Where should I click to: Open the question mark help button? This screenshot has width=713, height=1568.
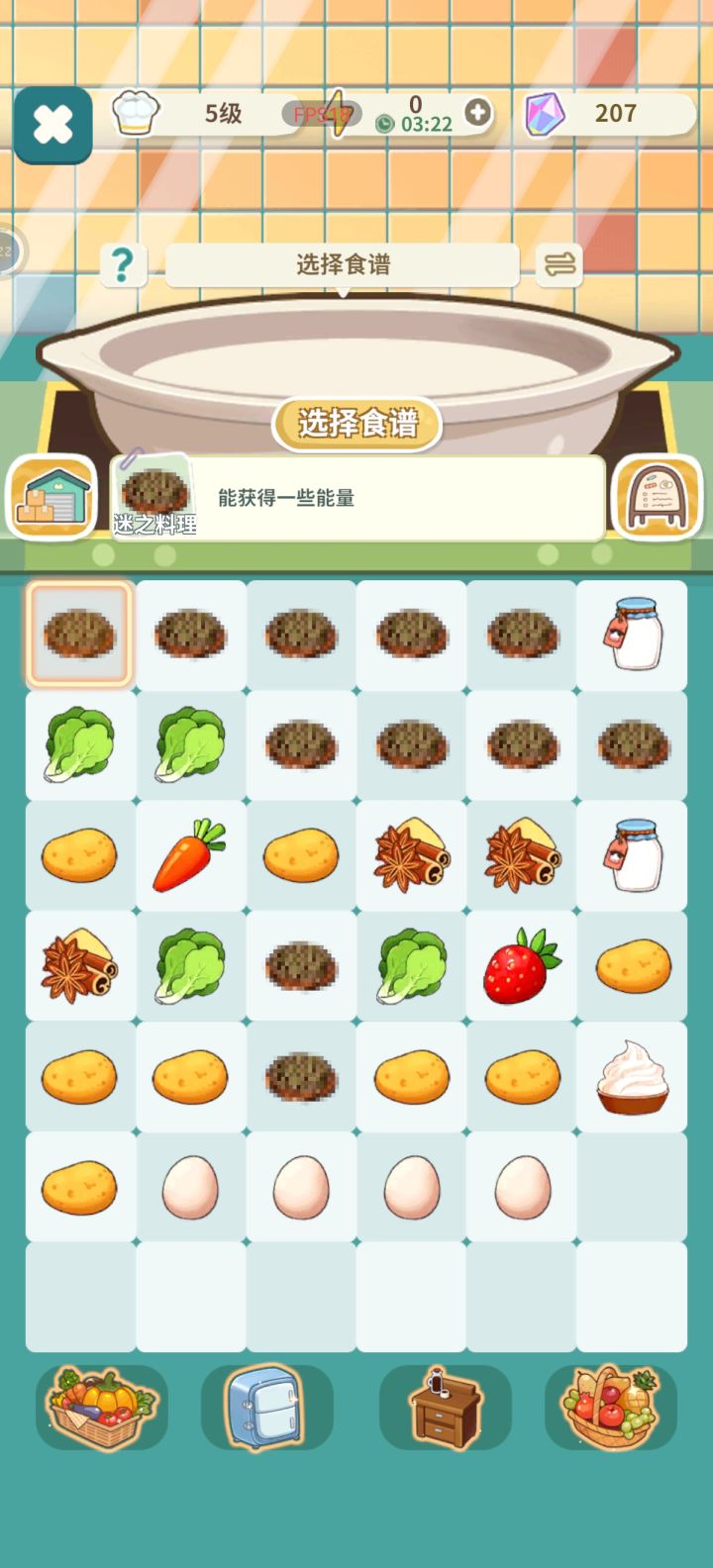pyautogui.click(x=123, y=264)
